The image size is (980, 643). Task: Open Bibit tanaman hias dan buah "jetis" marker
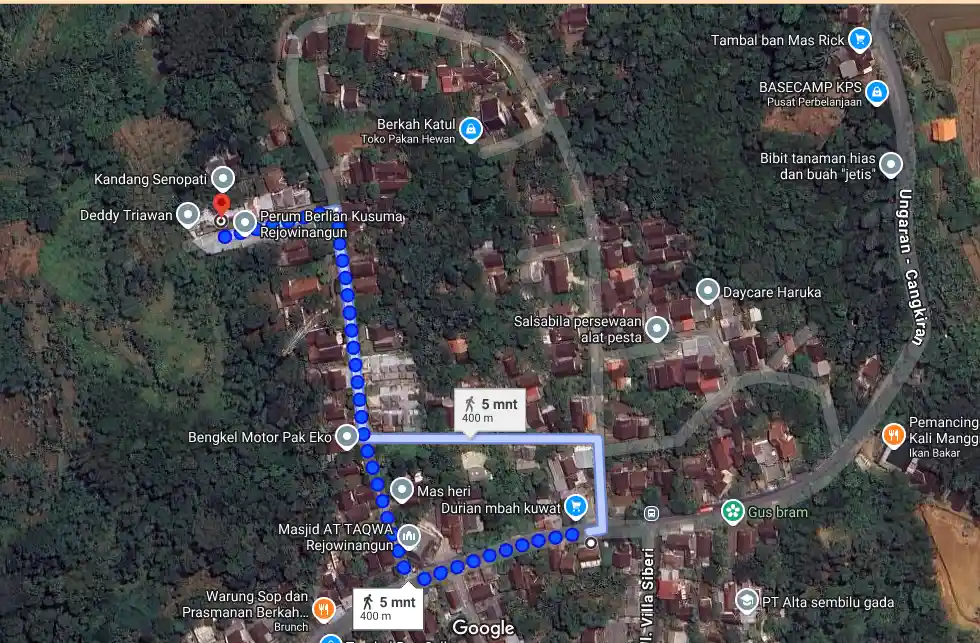point(890,165)
